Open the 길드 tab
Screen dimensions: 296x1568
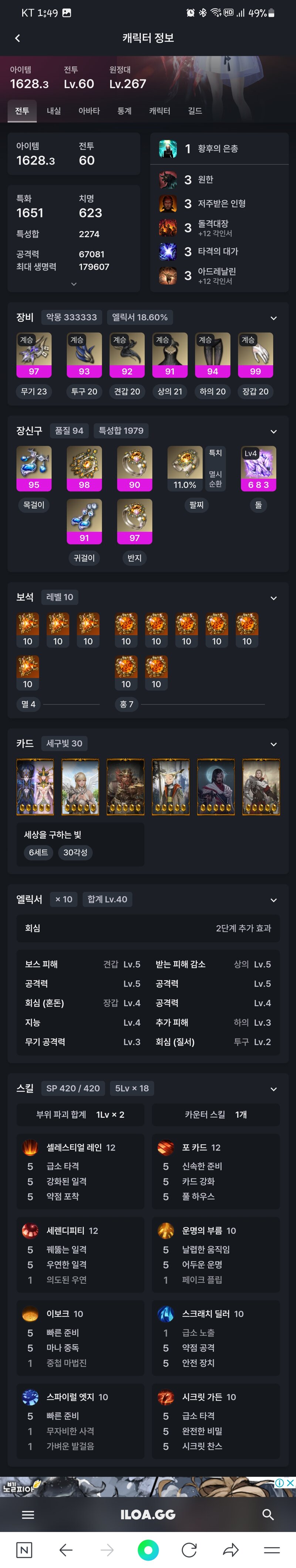(195, 111)
